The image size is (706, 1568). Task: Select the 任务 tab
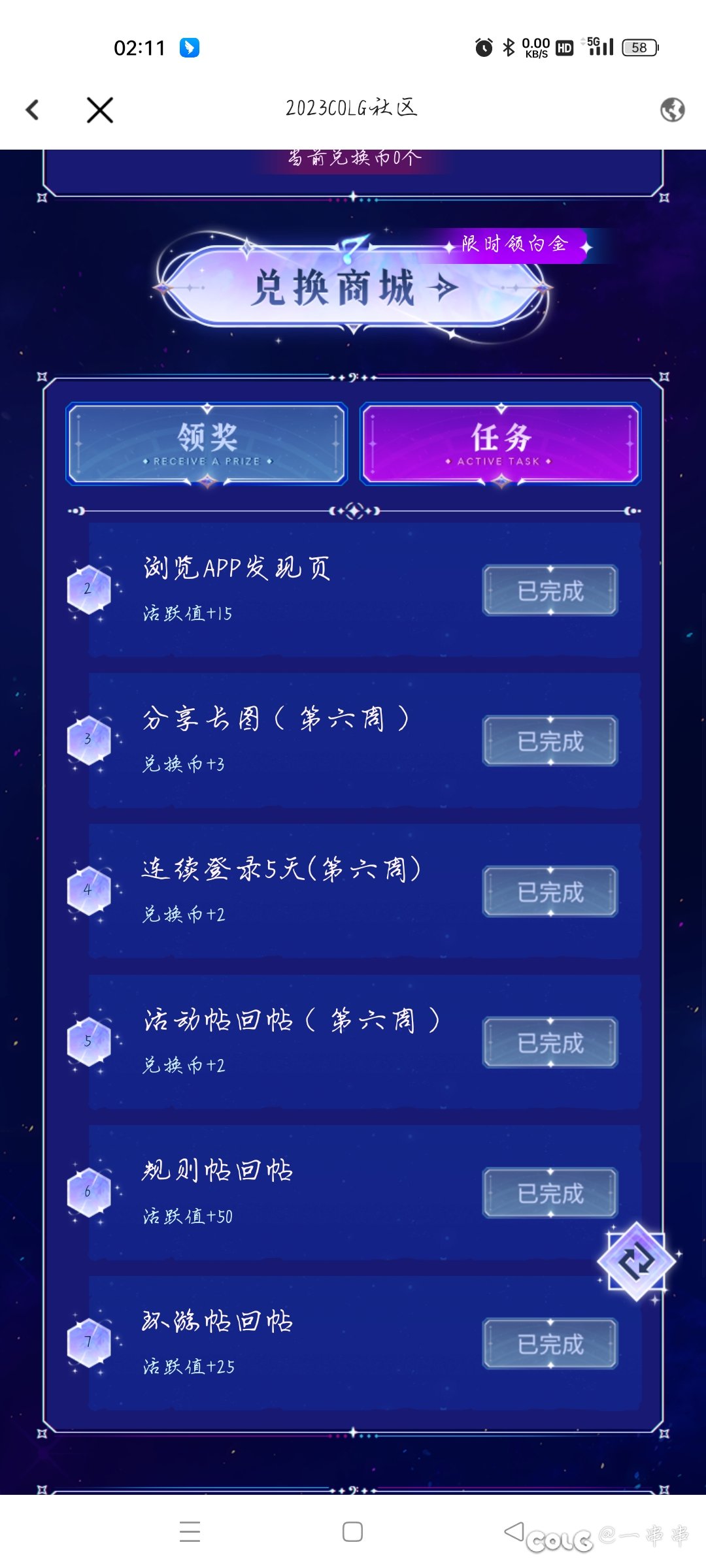tap(501, 444)
